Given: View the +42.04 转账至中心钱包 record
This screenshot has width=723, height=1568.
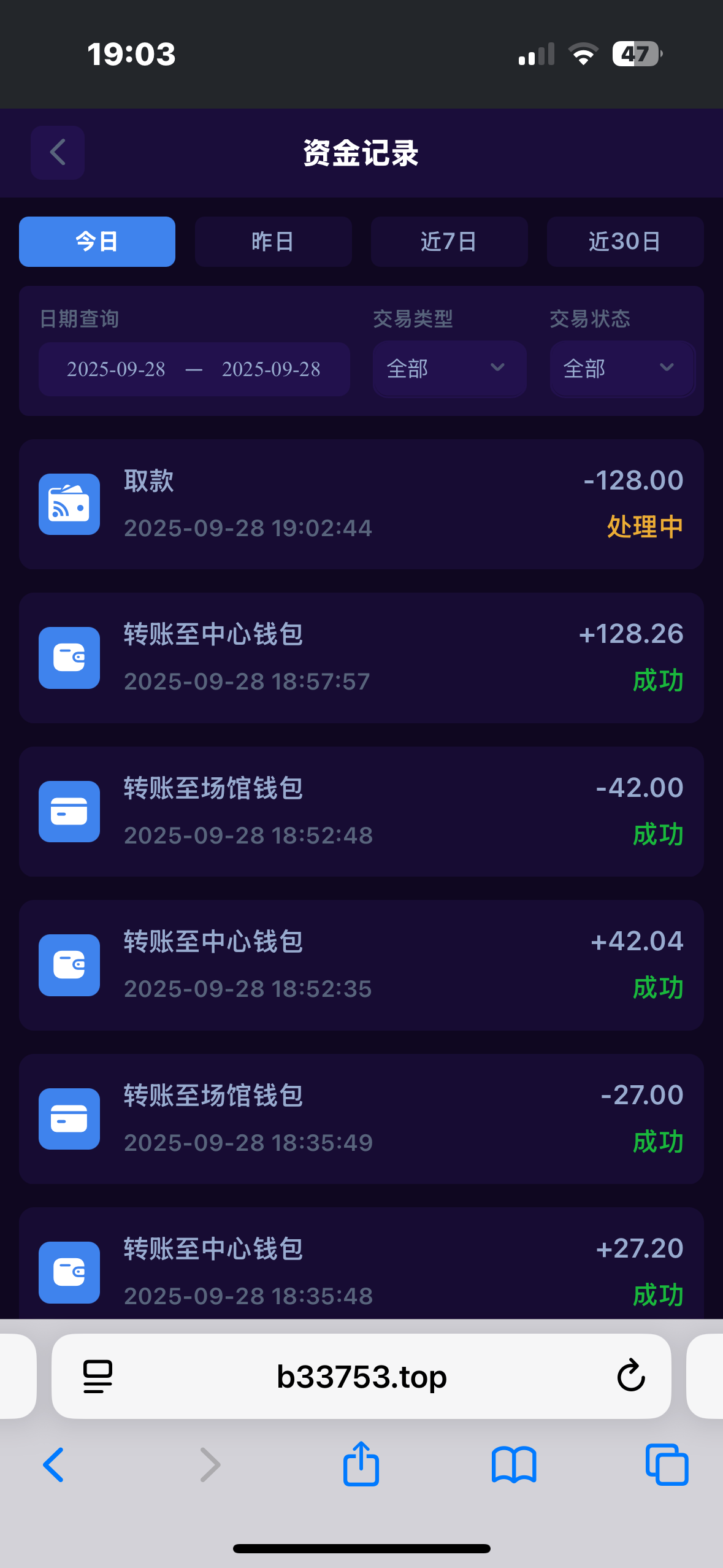Looking at the screenshot, I should click(x=361, y=965).
